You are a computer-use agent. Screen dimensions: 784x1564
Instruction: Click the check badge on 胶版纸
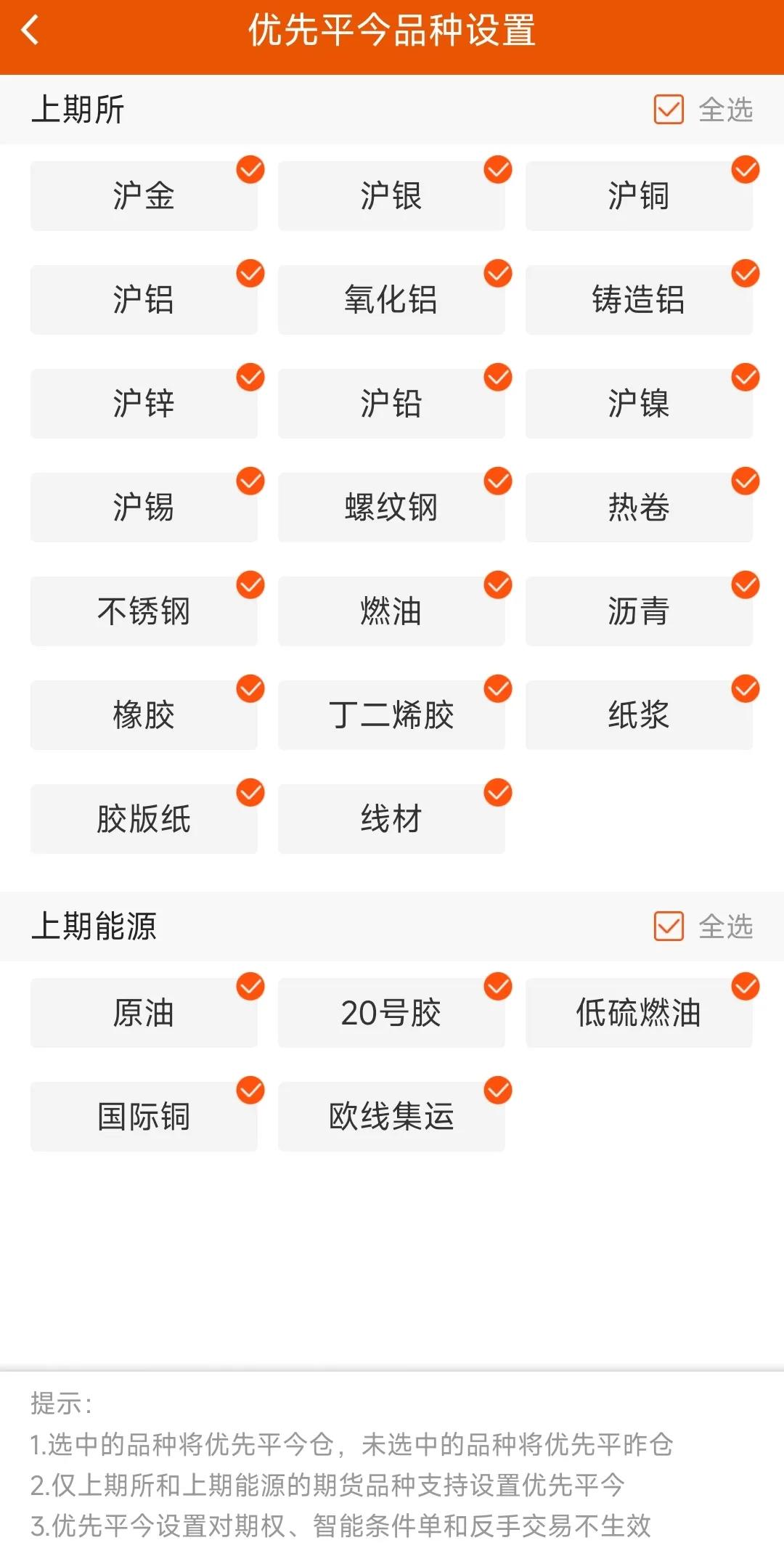coord(249,792)
